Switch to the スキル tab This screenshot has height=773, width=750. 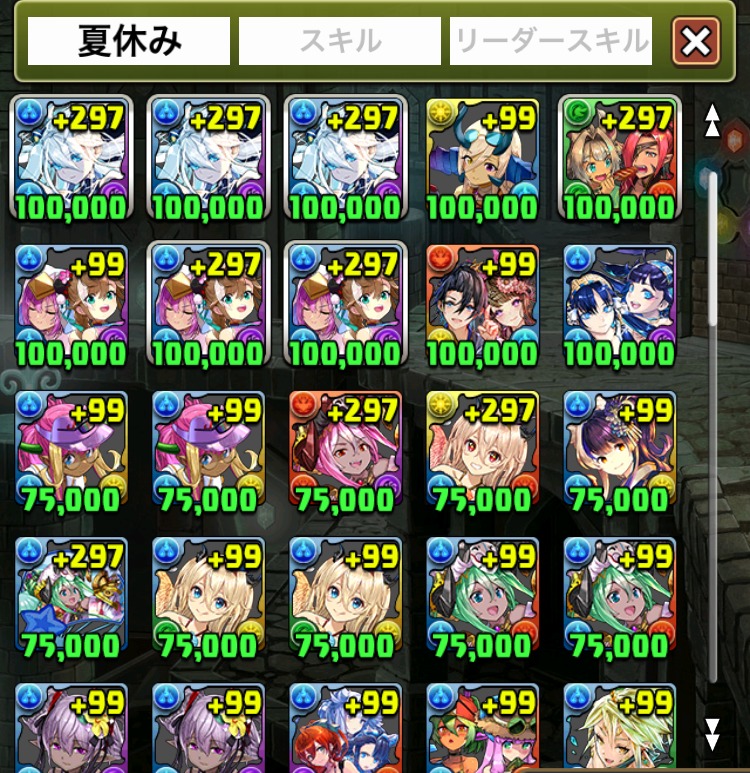pyautogui.click(x=340, y=42)
